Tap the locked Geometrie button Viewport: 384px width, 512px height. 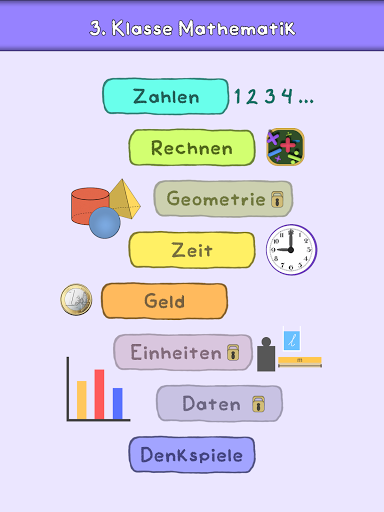[x=223, y=199]
